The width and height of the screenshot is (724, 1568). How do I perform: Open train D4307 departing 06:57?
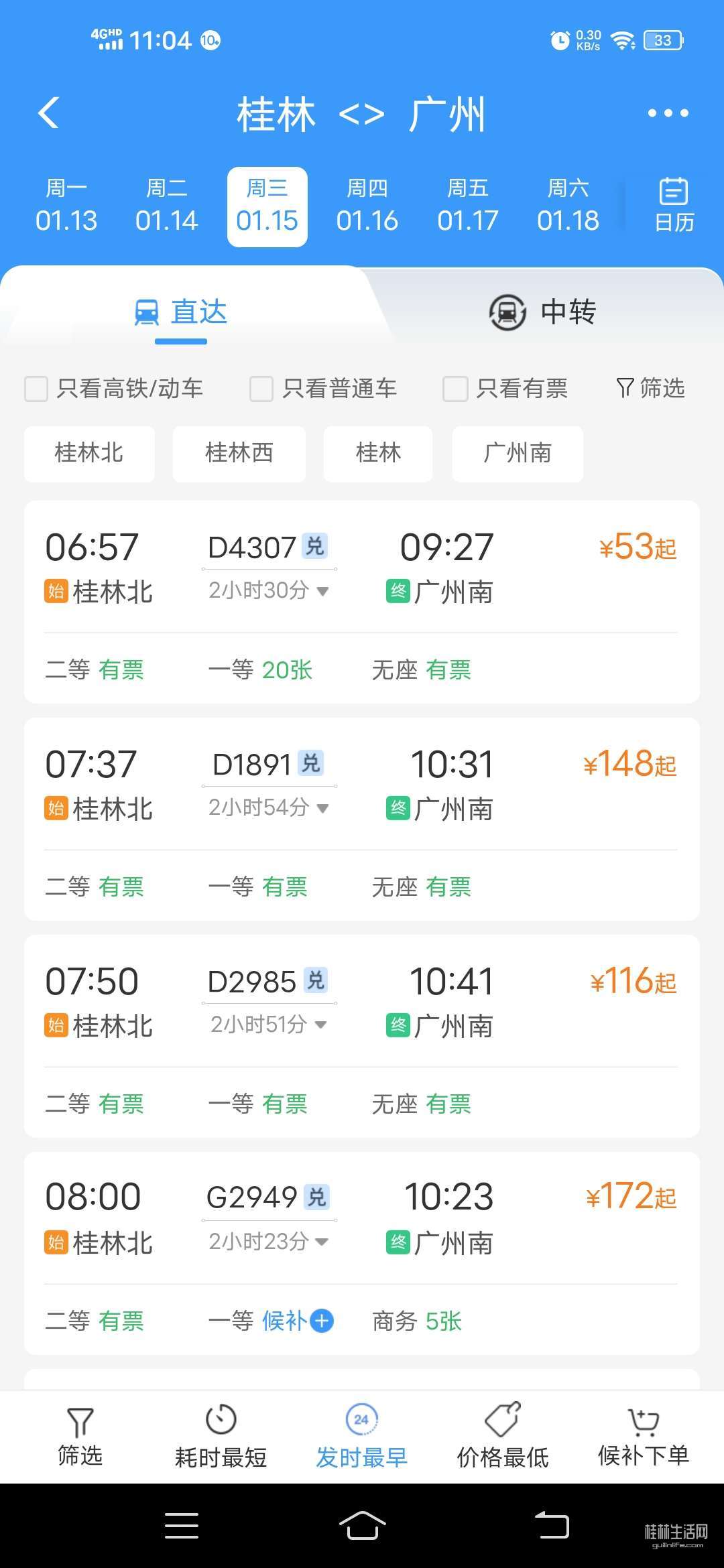[x=362, y=602]
